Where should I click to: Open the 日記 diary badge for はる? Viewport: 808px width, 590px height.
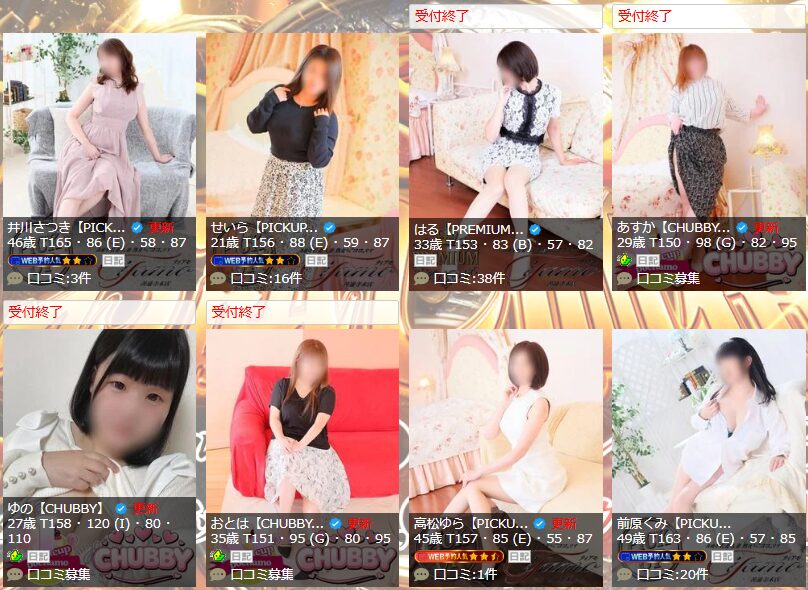pos(425,260)
